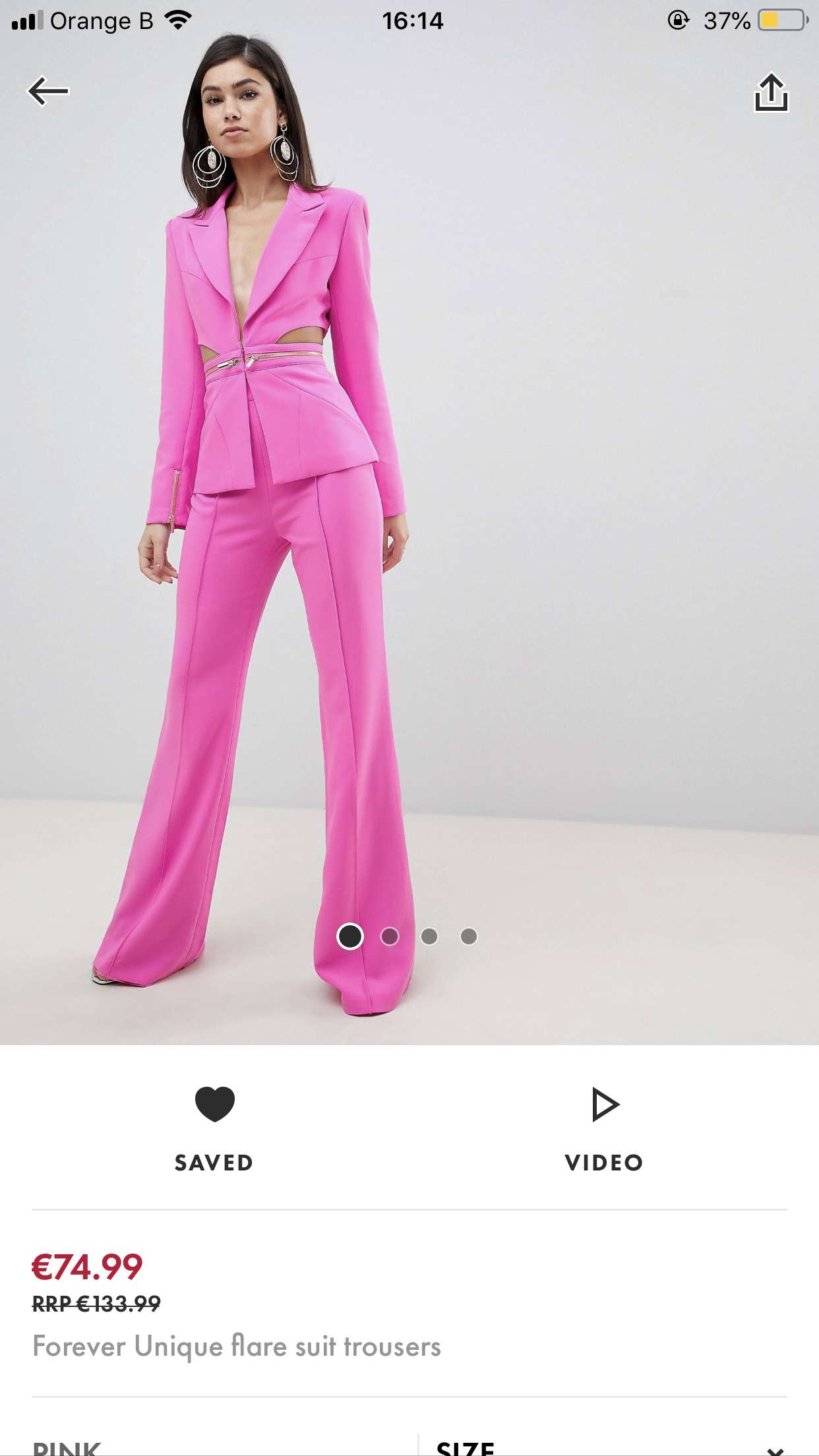
Task: Jump to the second image dot
Action: point(390,936)
